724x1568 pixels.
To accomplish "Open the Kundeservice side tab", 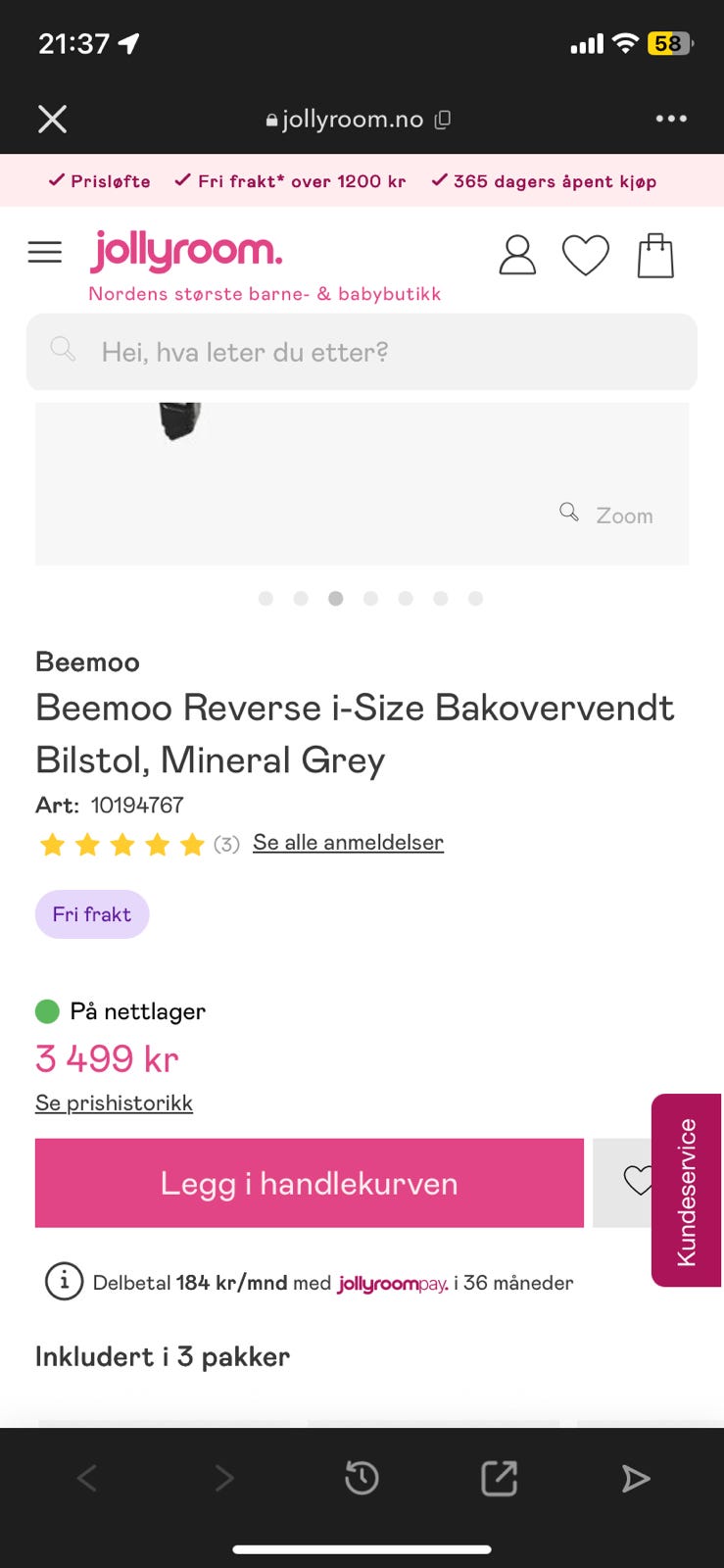I will [687, 1191].
